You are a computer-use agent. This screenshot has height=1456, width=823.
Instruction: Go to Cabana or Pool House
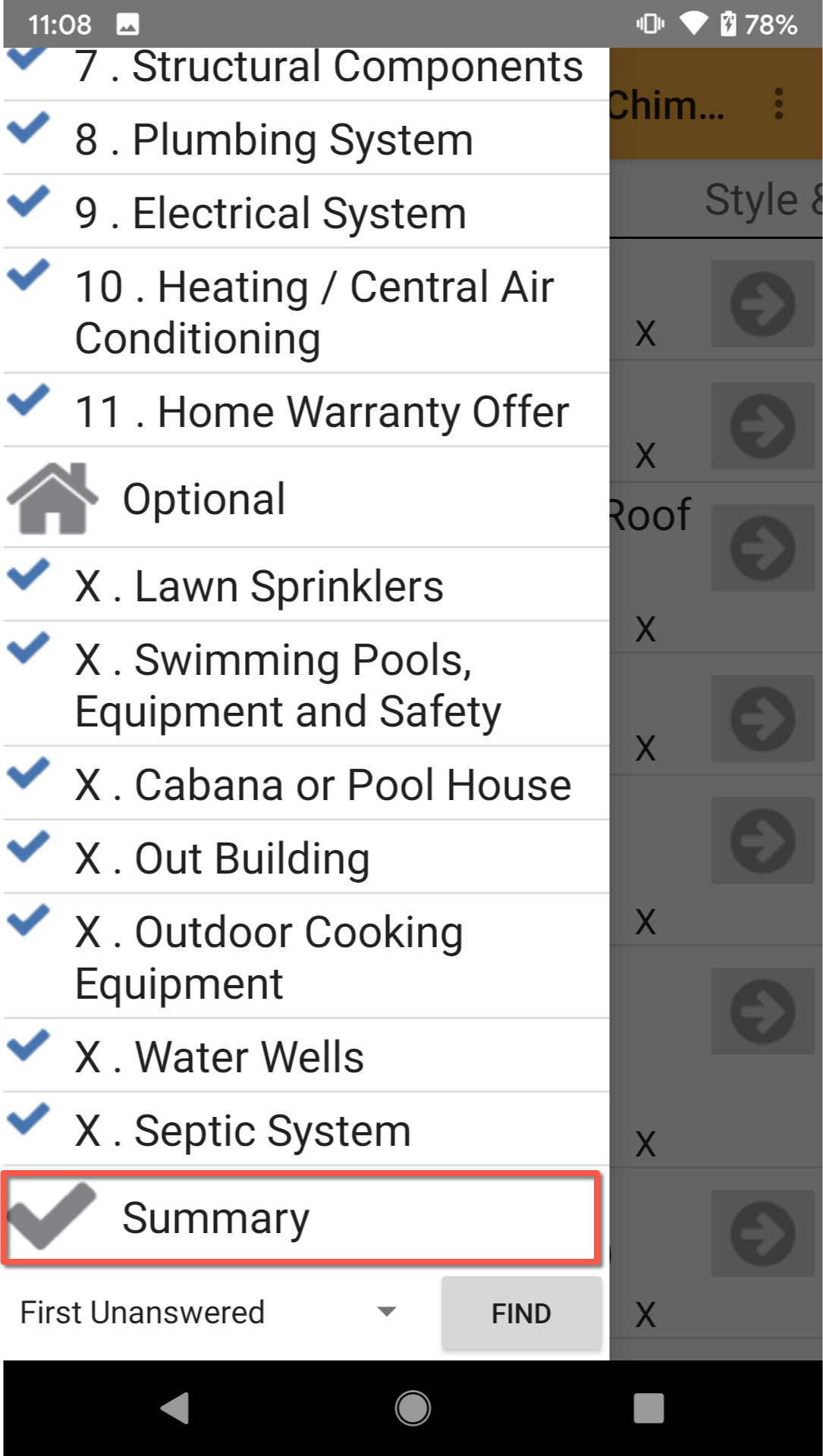303,784
